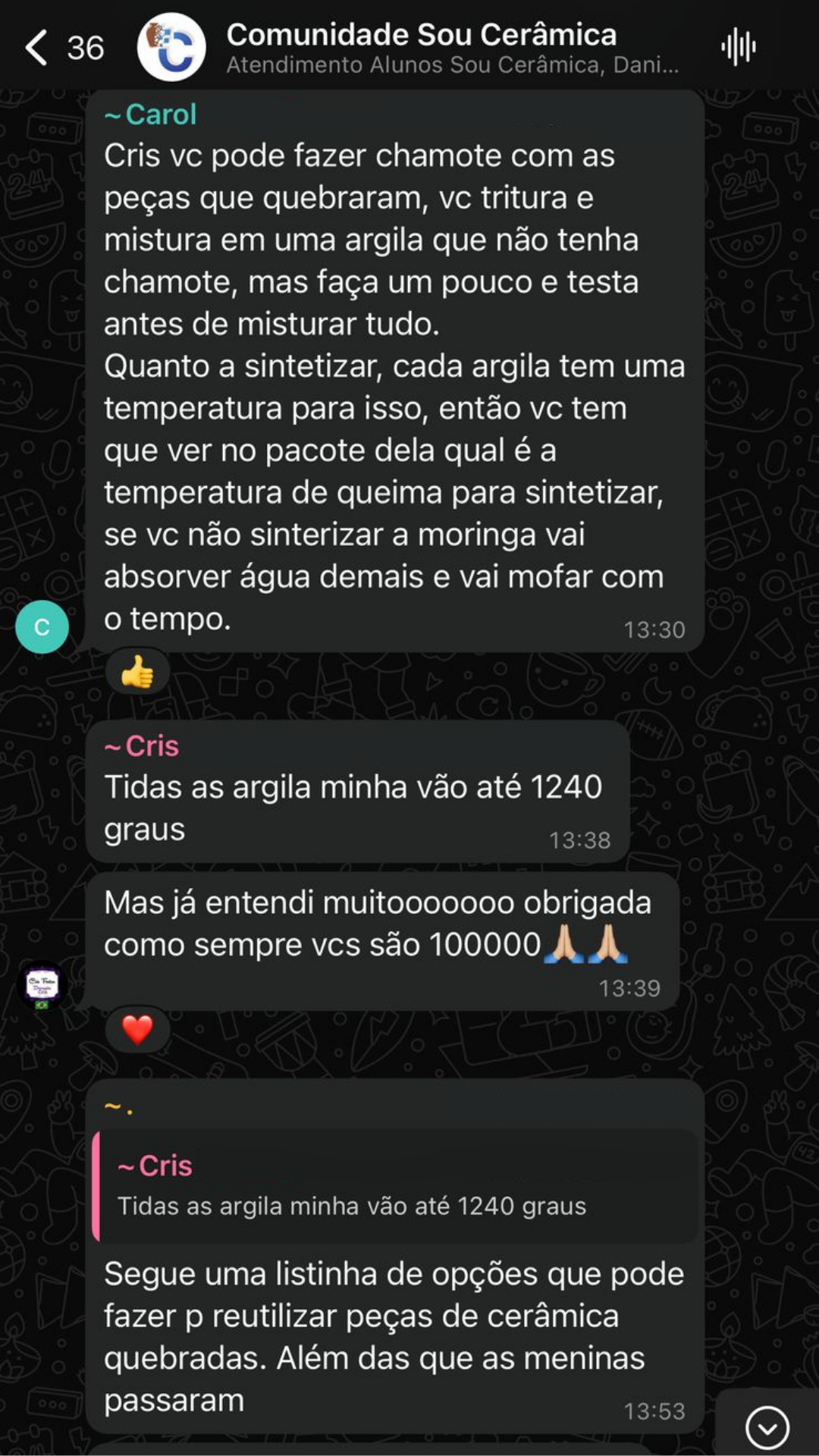819x1456 pixels.
Task: Open Carol's profile avatar
Action: (x=42, y=627)
